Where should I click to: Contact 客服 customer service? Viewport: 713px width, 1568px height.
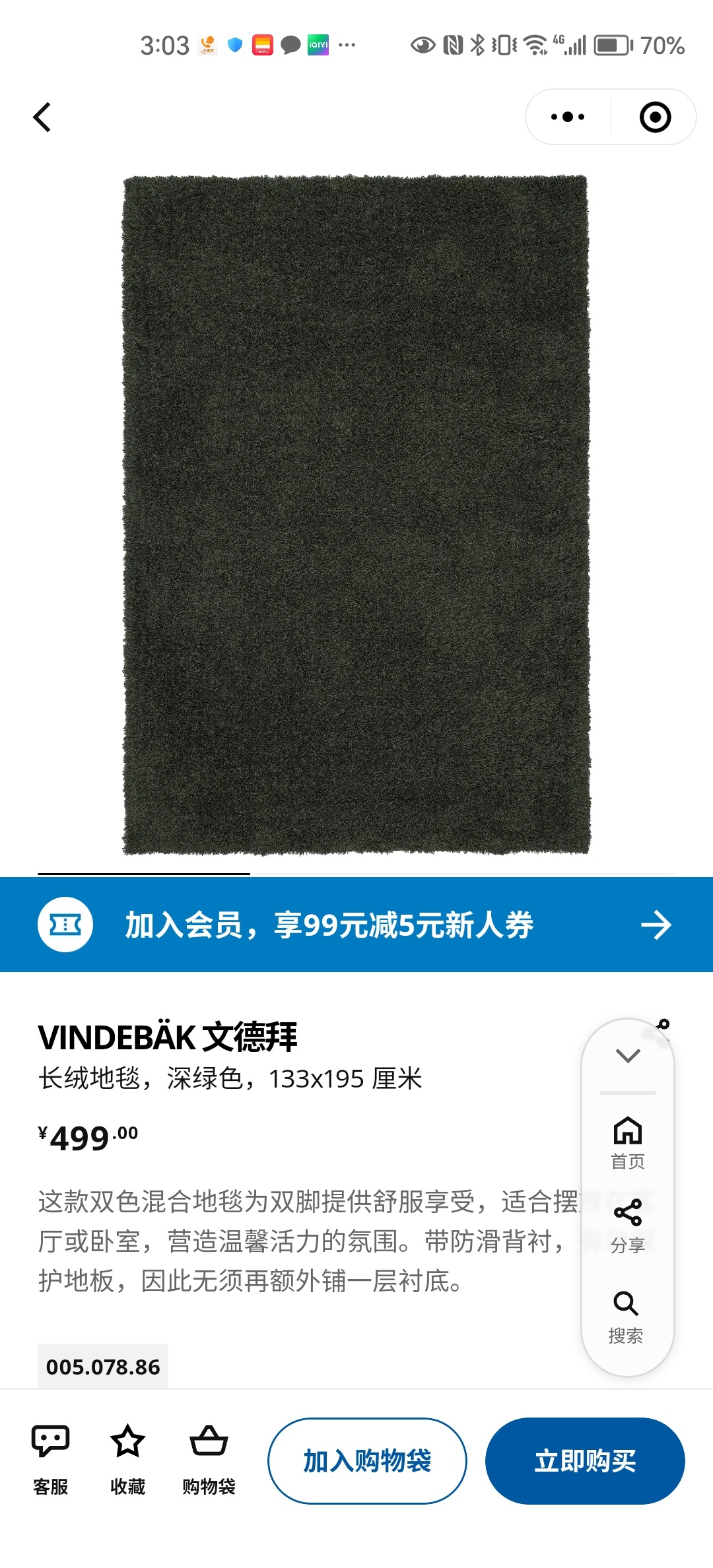[x=50, y=1460]
